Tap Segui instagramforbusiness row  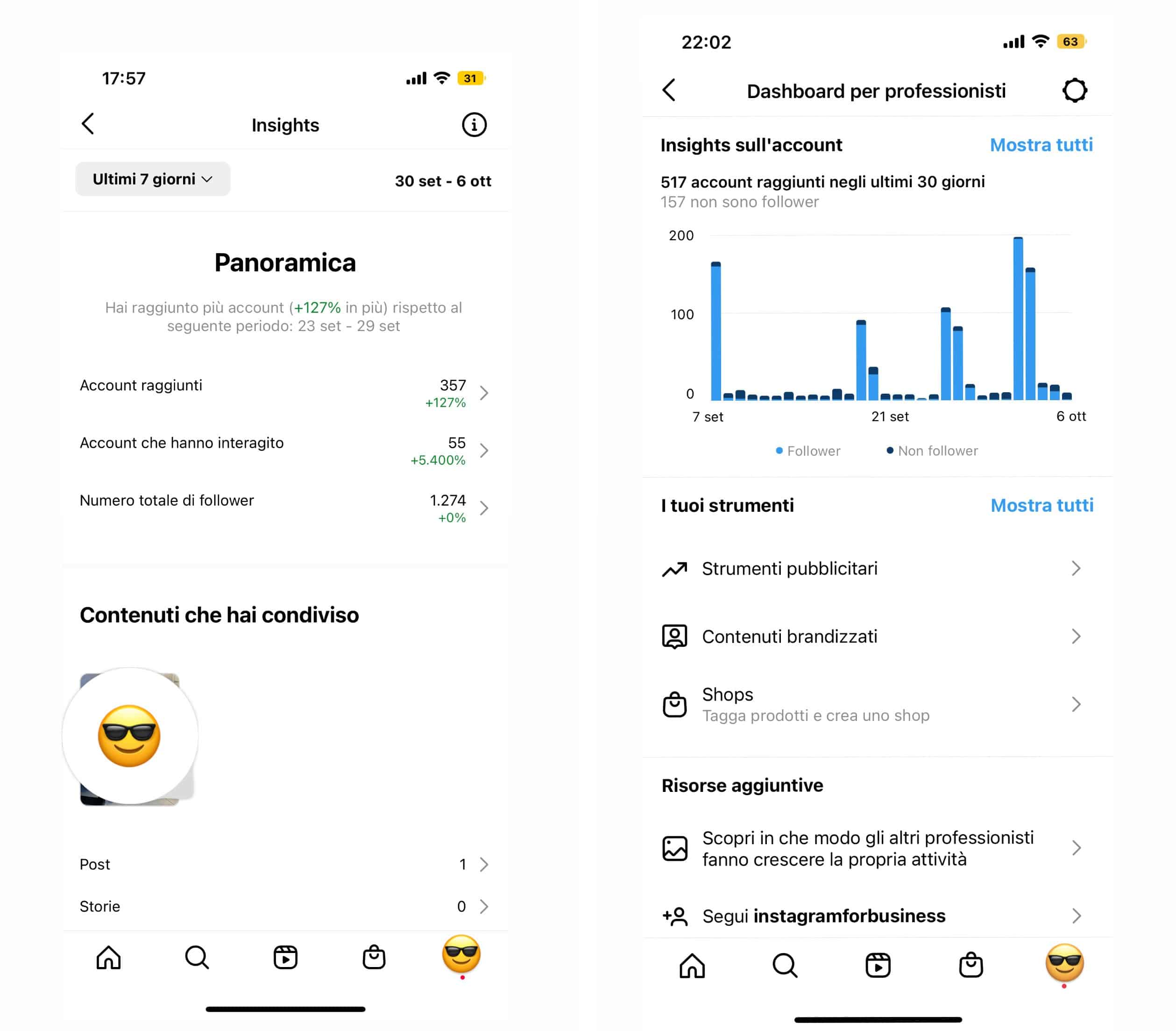click(x=871, y=915)
